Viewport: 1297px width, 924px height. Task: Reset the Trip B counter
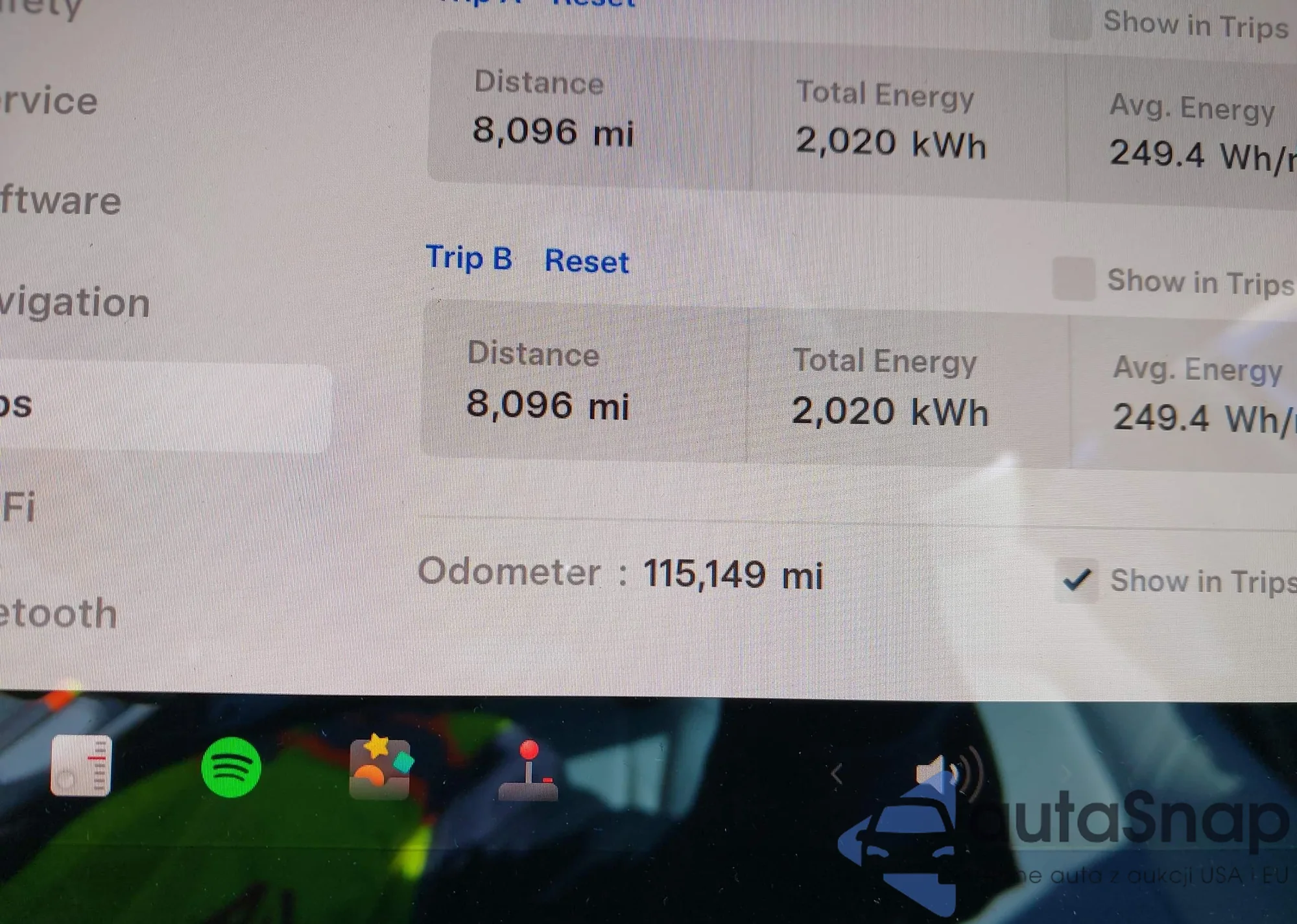[586, 261]
